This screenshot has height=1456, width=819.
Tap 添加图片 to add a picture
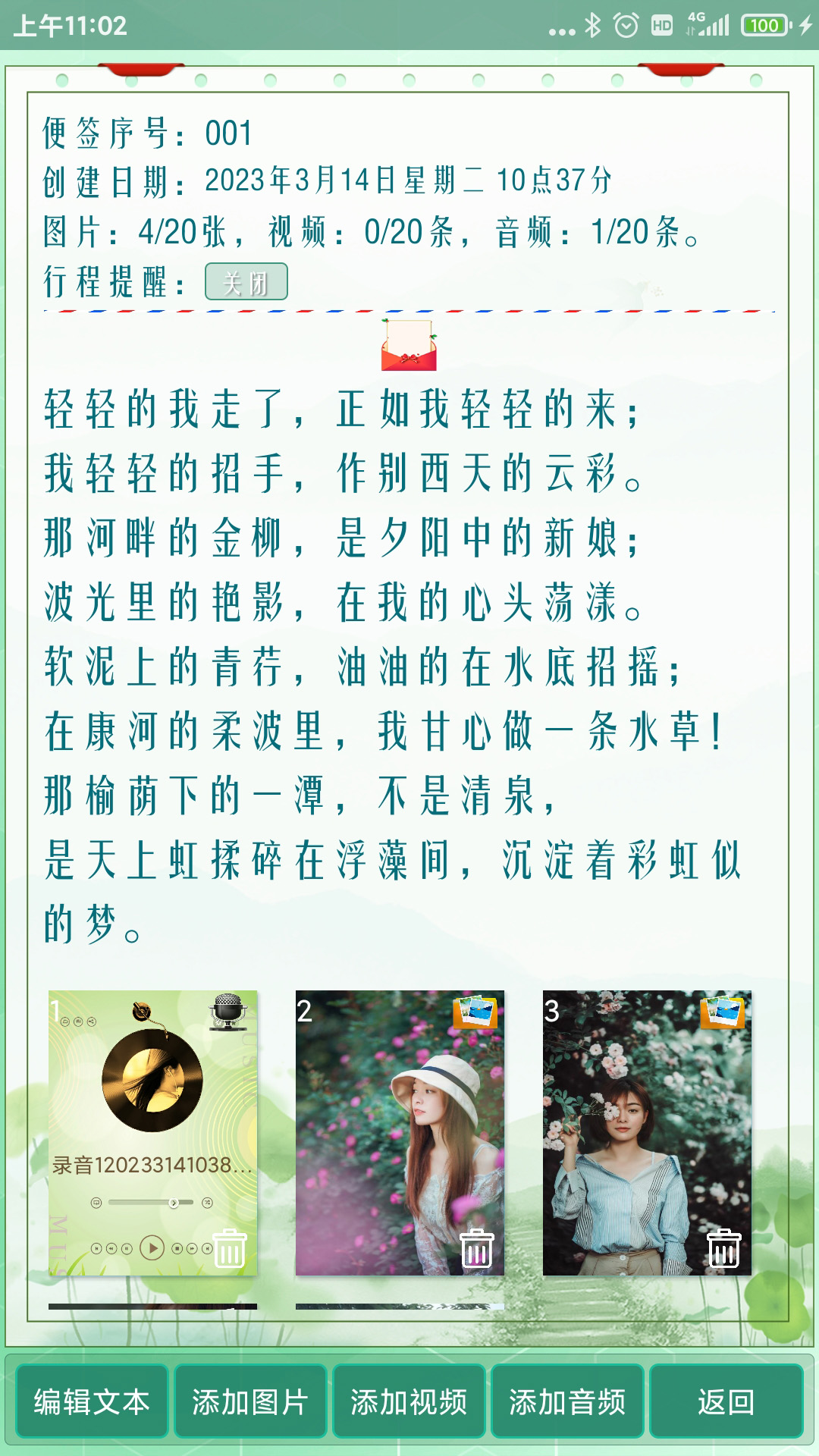[x=250, y=1401]
